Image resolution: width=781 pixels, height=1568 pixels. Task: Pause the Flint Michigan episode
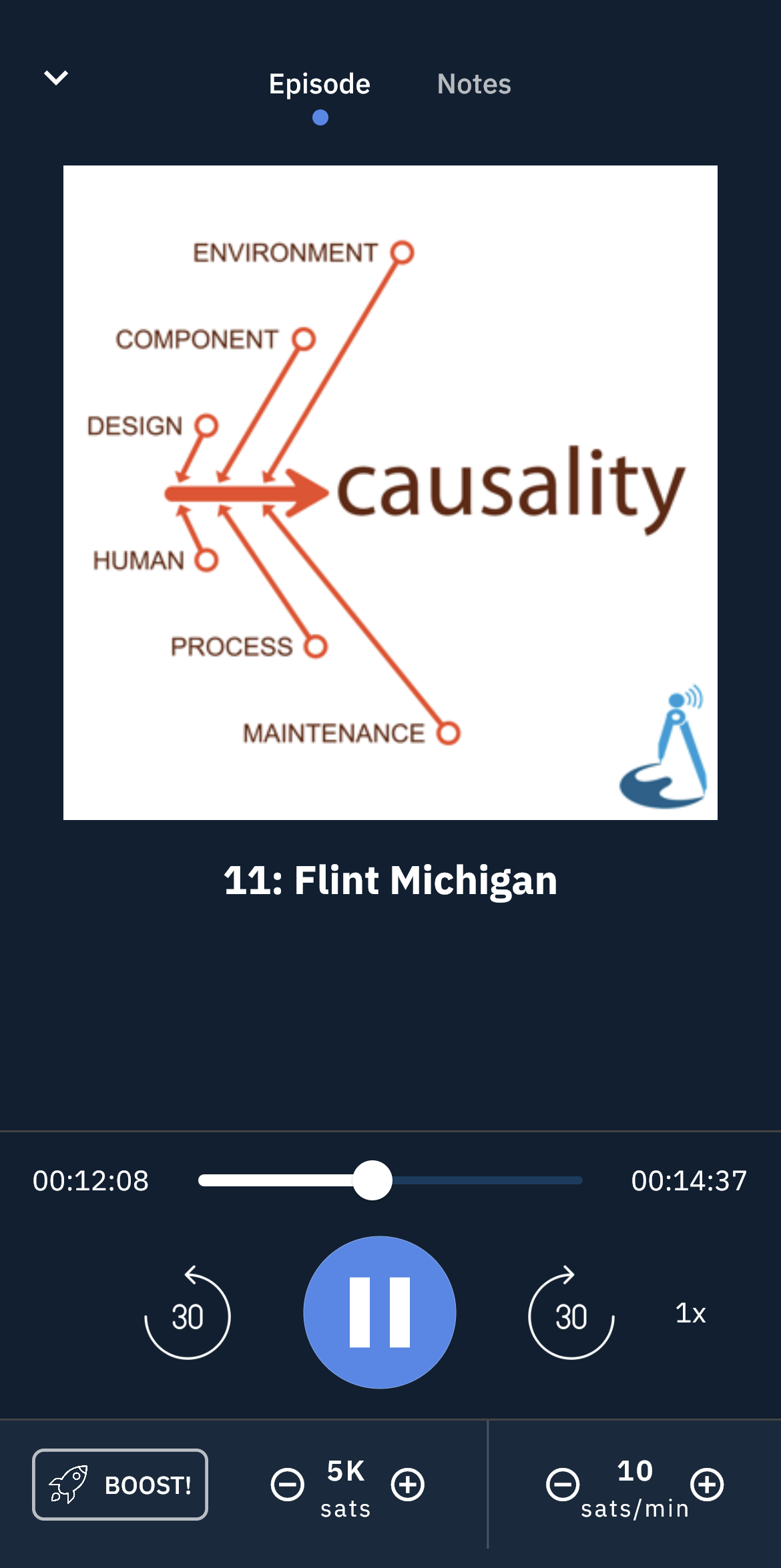(x=379, y=1312)
